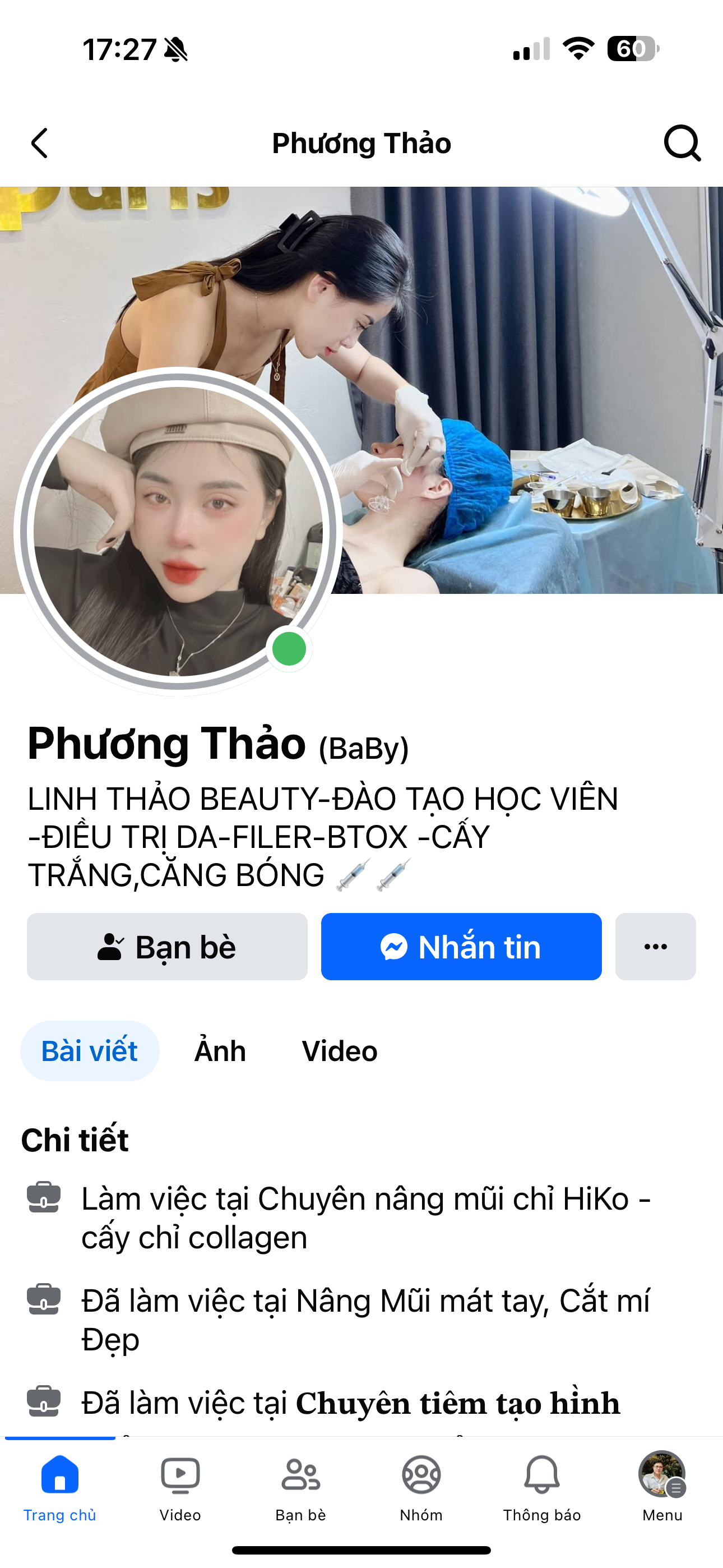Open search on Phương Thảo's profile
The width and height of the screenshot is (723, 1568).
click(682, 144)
